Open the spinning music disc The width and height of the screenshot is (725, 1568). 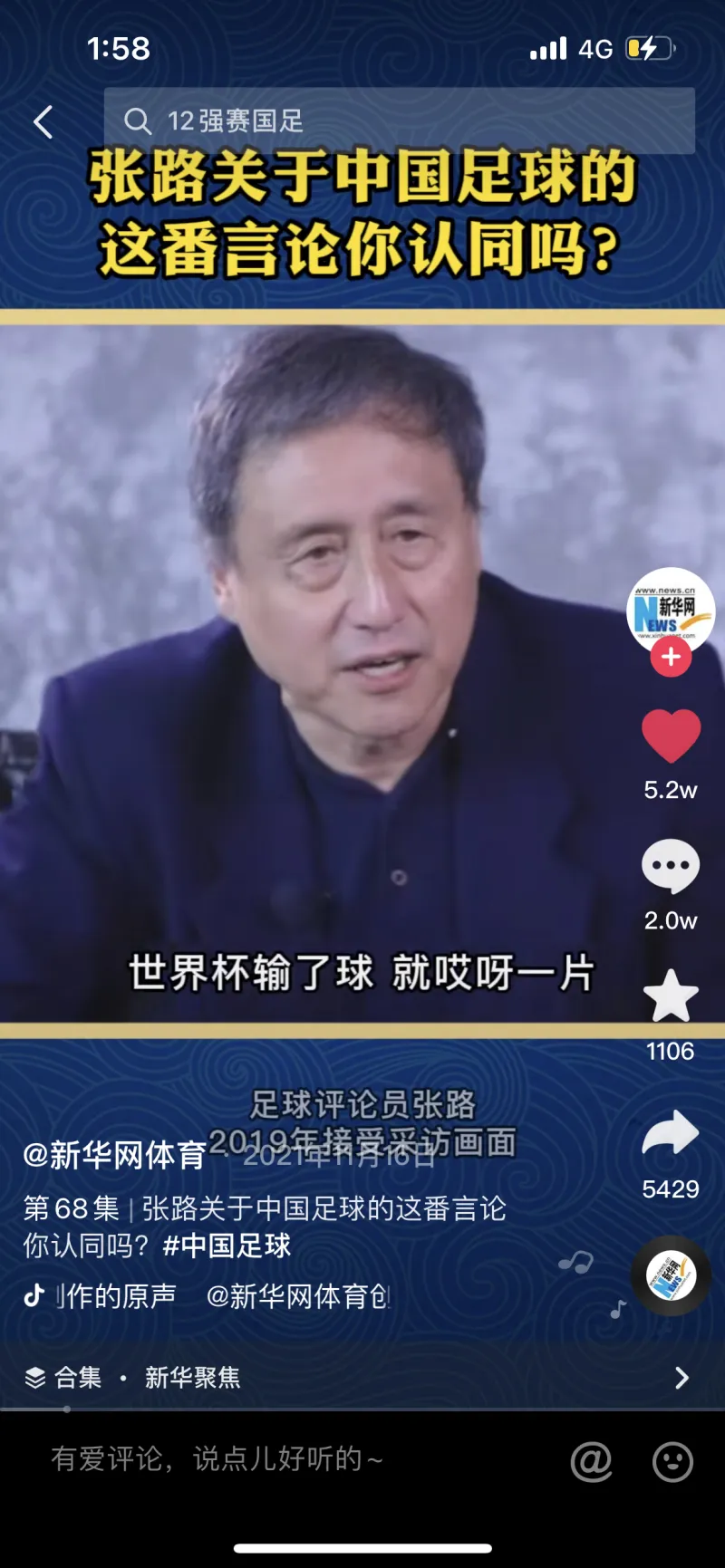pos(671,1275)
